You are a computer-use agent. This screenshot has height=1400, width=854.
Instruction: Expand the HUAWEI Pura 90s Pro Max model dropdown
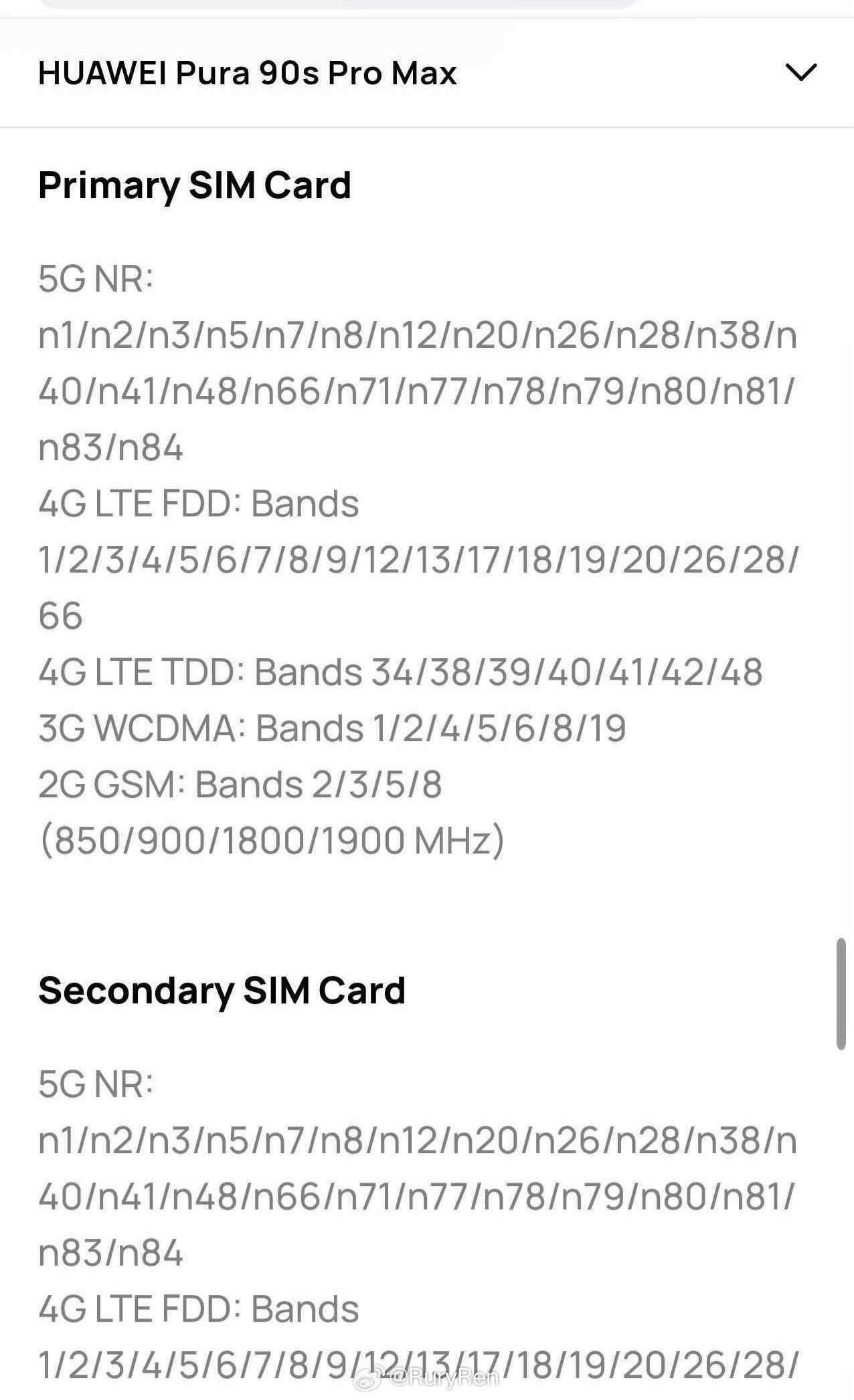coord(427,72)
